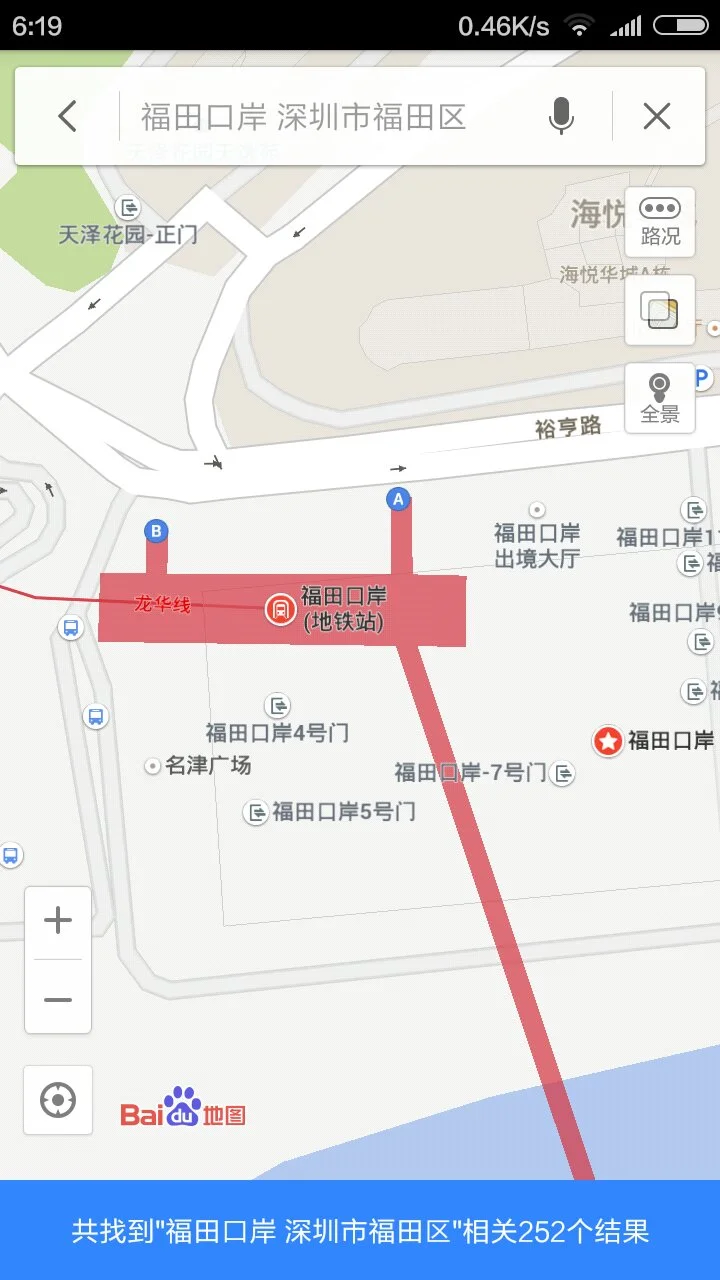
Task: Select result marker B on the map
Action: pyautogui.click(x=155, y=530)
